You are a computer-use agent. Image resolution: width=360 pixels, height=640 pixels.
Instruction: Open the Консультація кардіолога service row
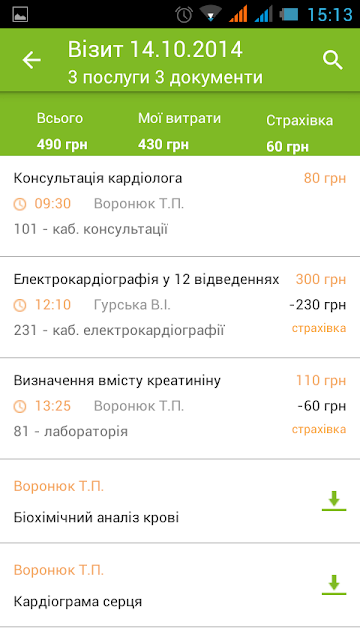180,206
